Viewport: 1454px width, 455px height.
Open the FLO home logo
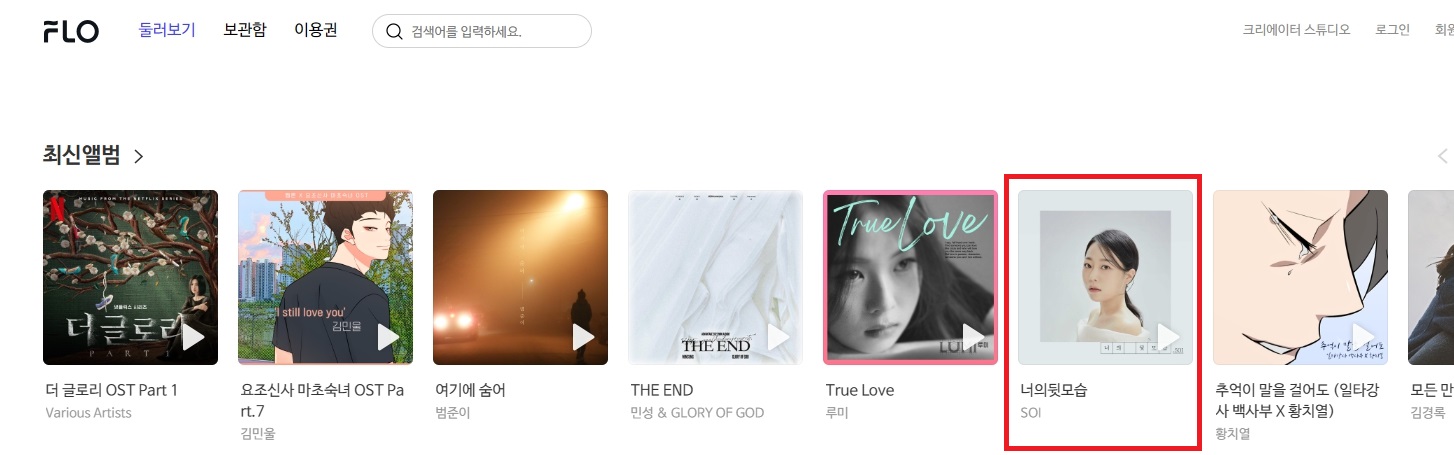coord(71,31)
